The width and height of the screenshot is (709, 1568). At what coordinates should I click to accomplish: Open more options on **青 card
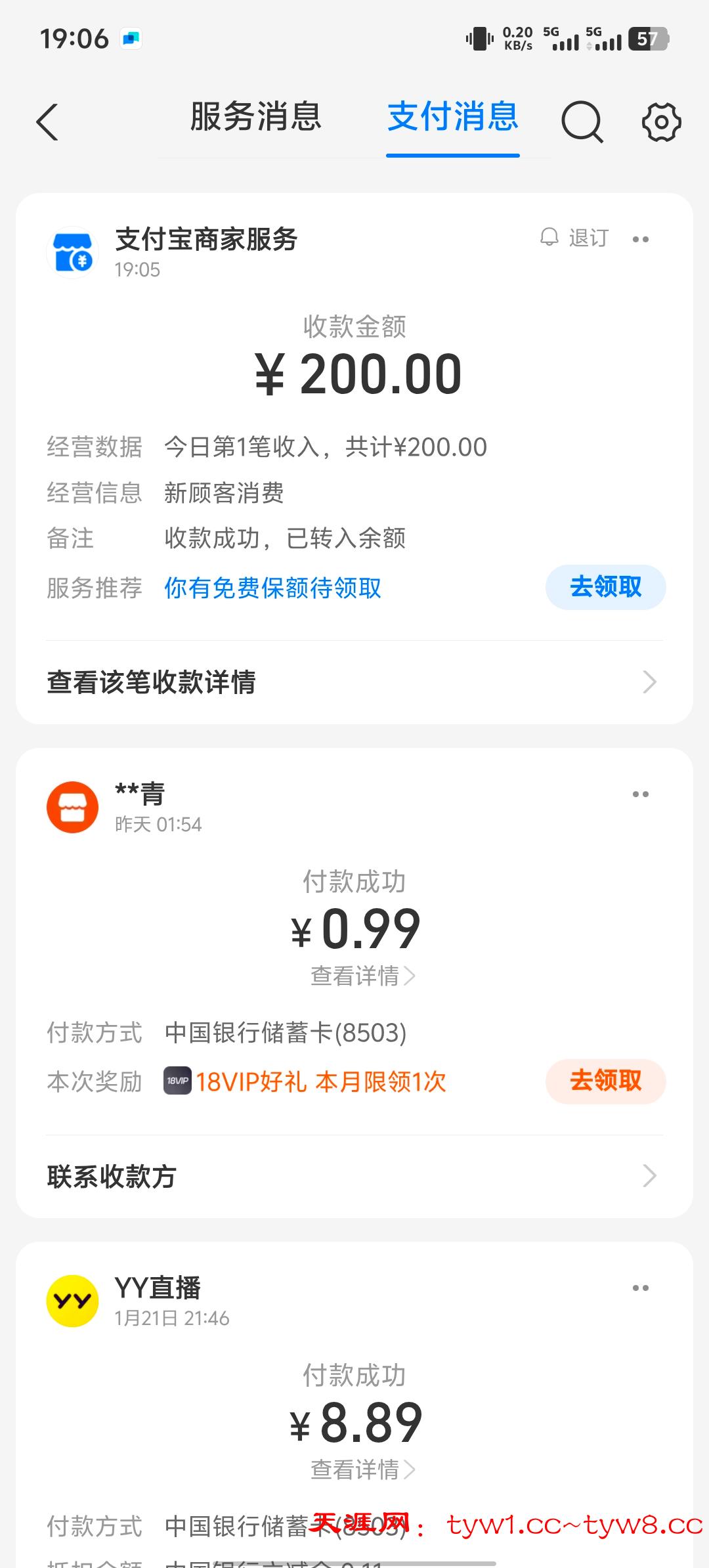pyautogui.click(x=641, y=795)
